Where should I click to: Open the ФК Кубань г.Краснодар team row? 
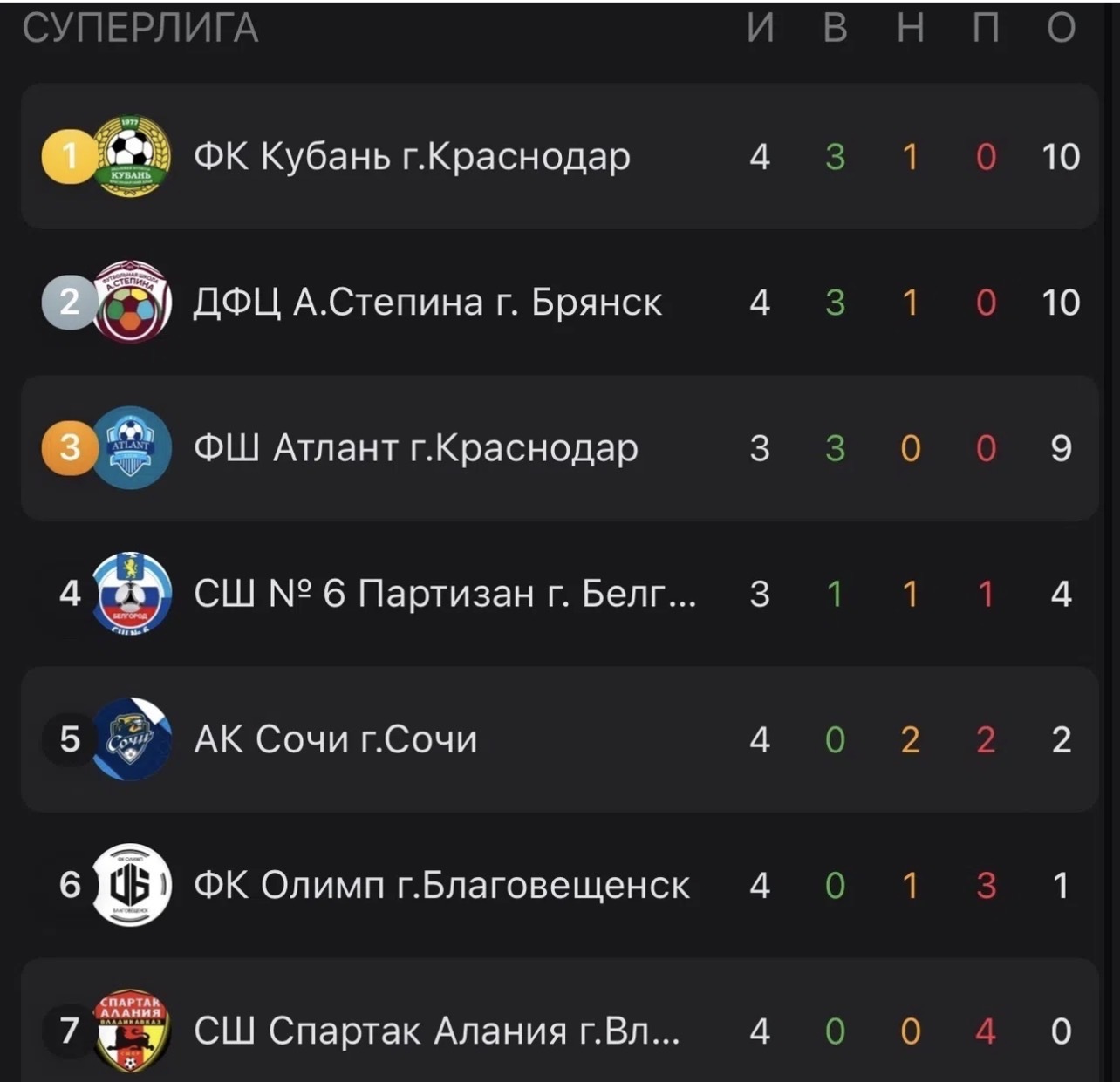[559, 157]
